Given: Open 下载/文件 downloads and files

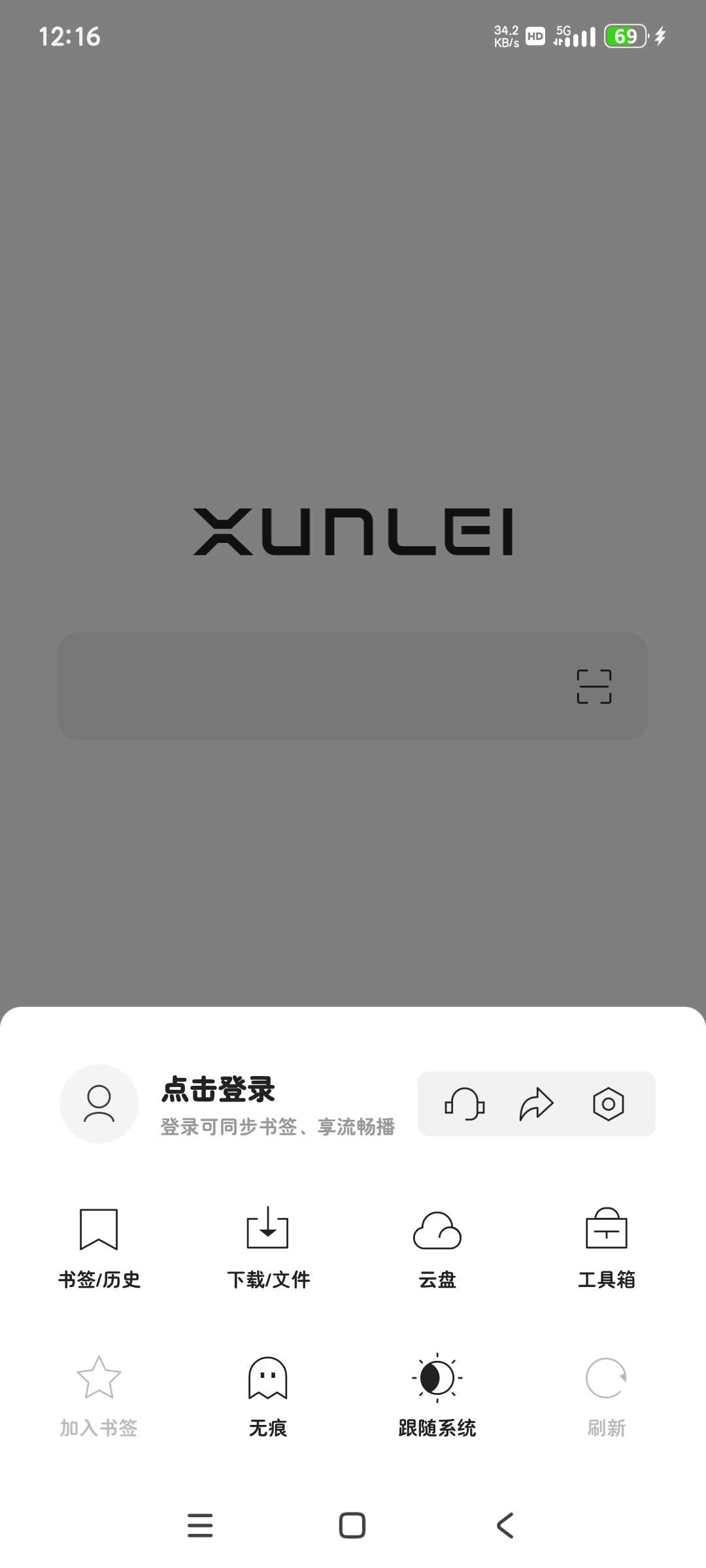Looking at the screenshot, I should click(x=268, y=1248).
